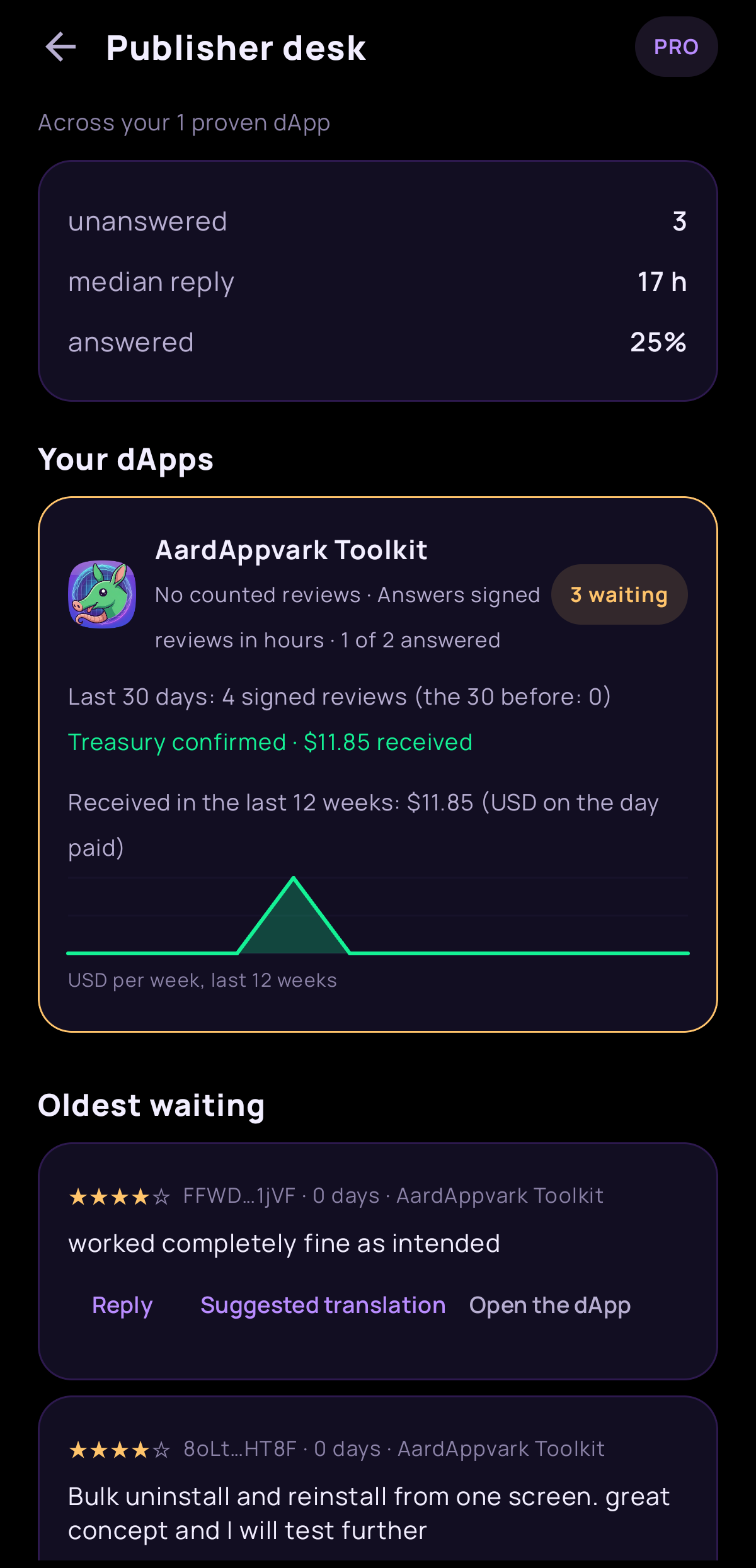Open the AardAppvark Toolkit dApp card
756x1568 pixels.
[378, 764]
